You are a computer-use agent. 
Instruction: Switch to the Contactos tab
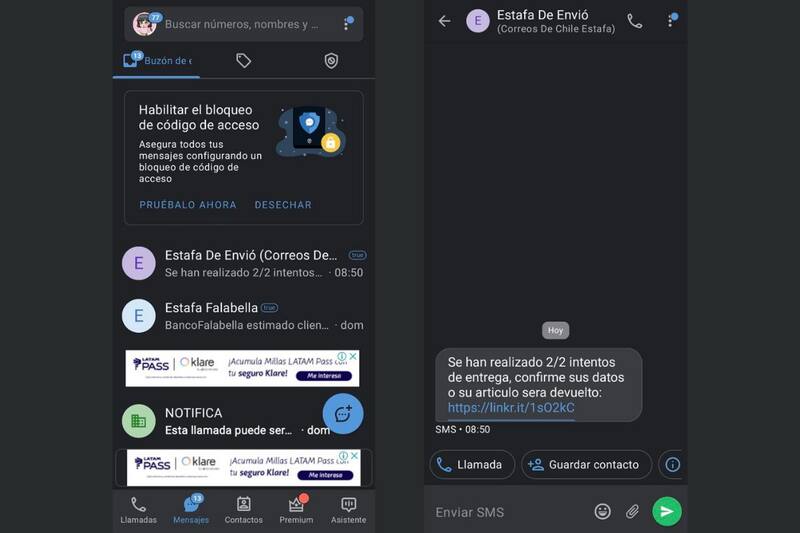[243, 509]
